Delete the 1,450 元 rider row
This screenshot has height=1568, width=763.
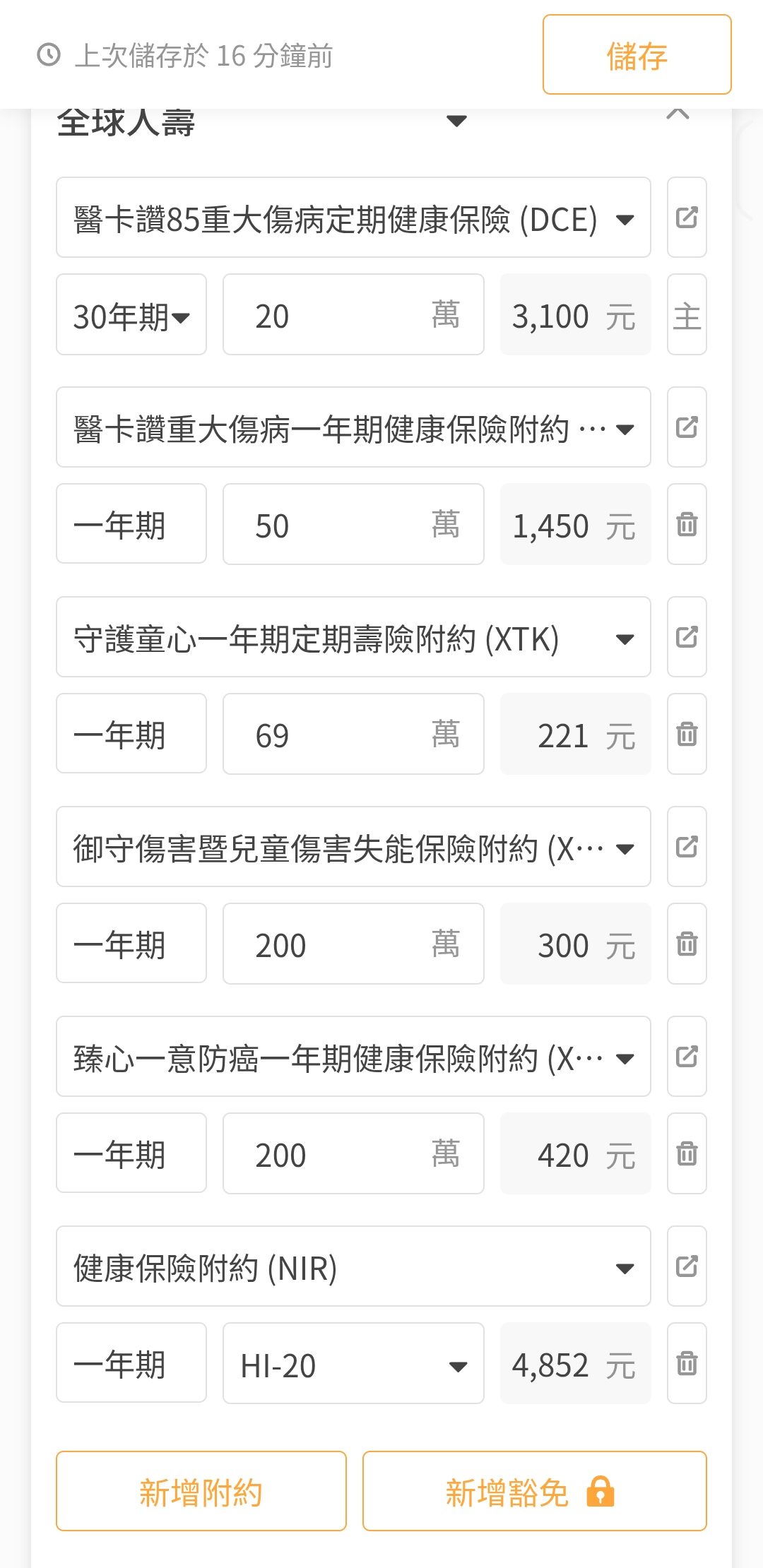[x=687, y=525]
